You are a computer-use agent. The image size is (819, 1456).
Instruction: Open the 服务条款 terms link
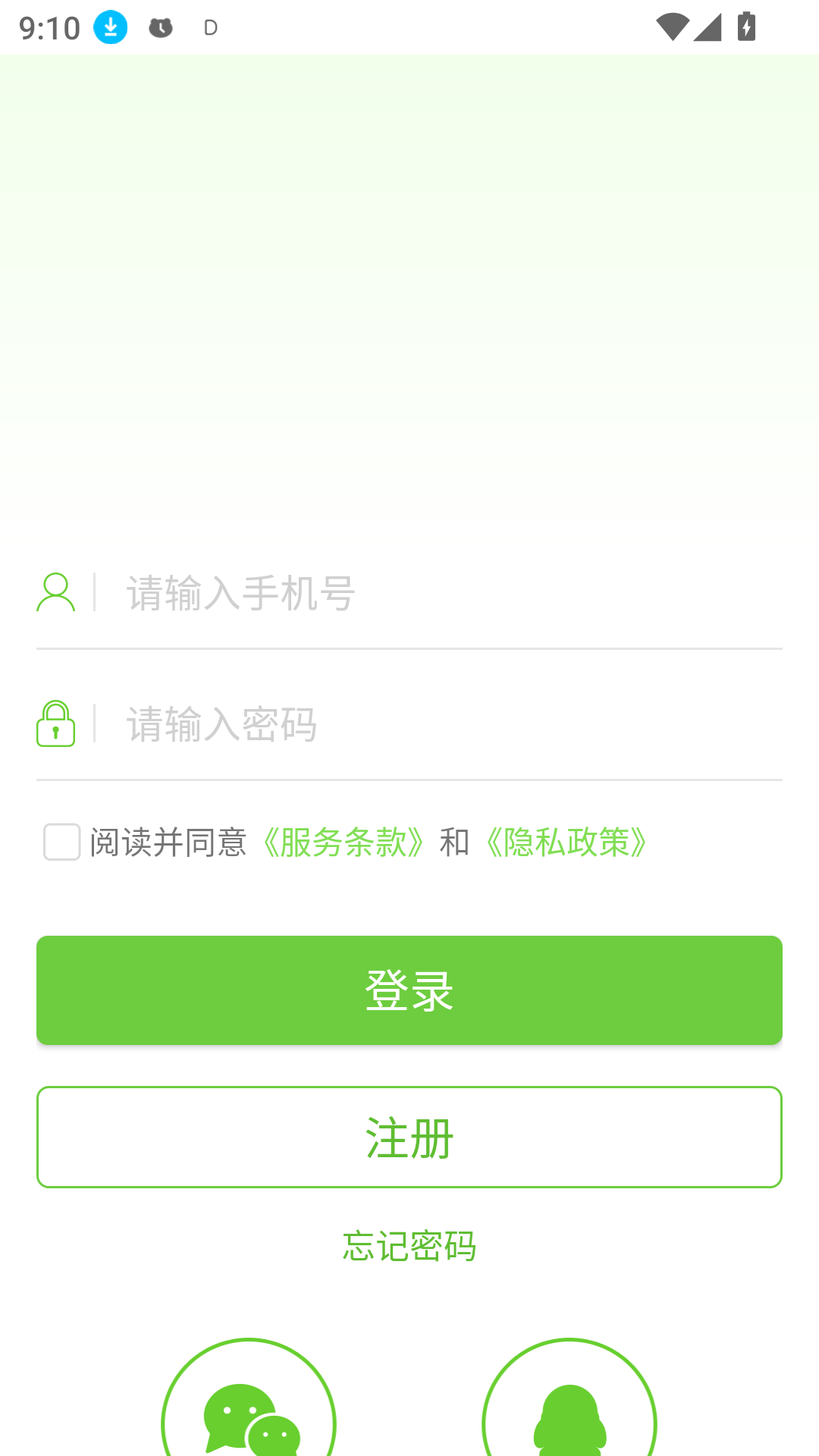(x=343, y=842)
